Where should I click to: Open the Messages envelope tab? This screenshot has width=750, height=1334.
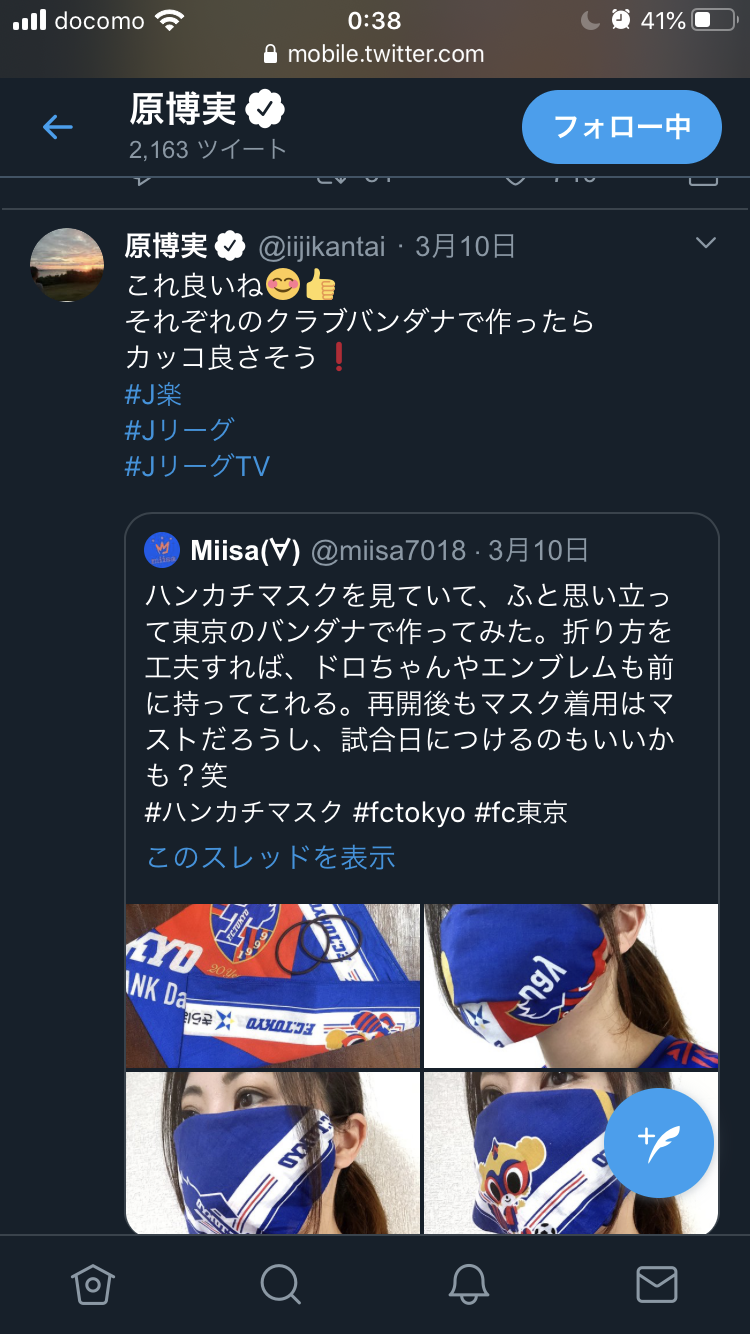tap(656, 1285)
